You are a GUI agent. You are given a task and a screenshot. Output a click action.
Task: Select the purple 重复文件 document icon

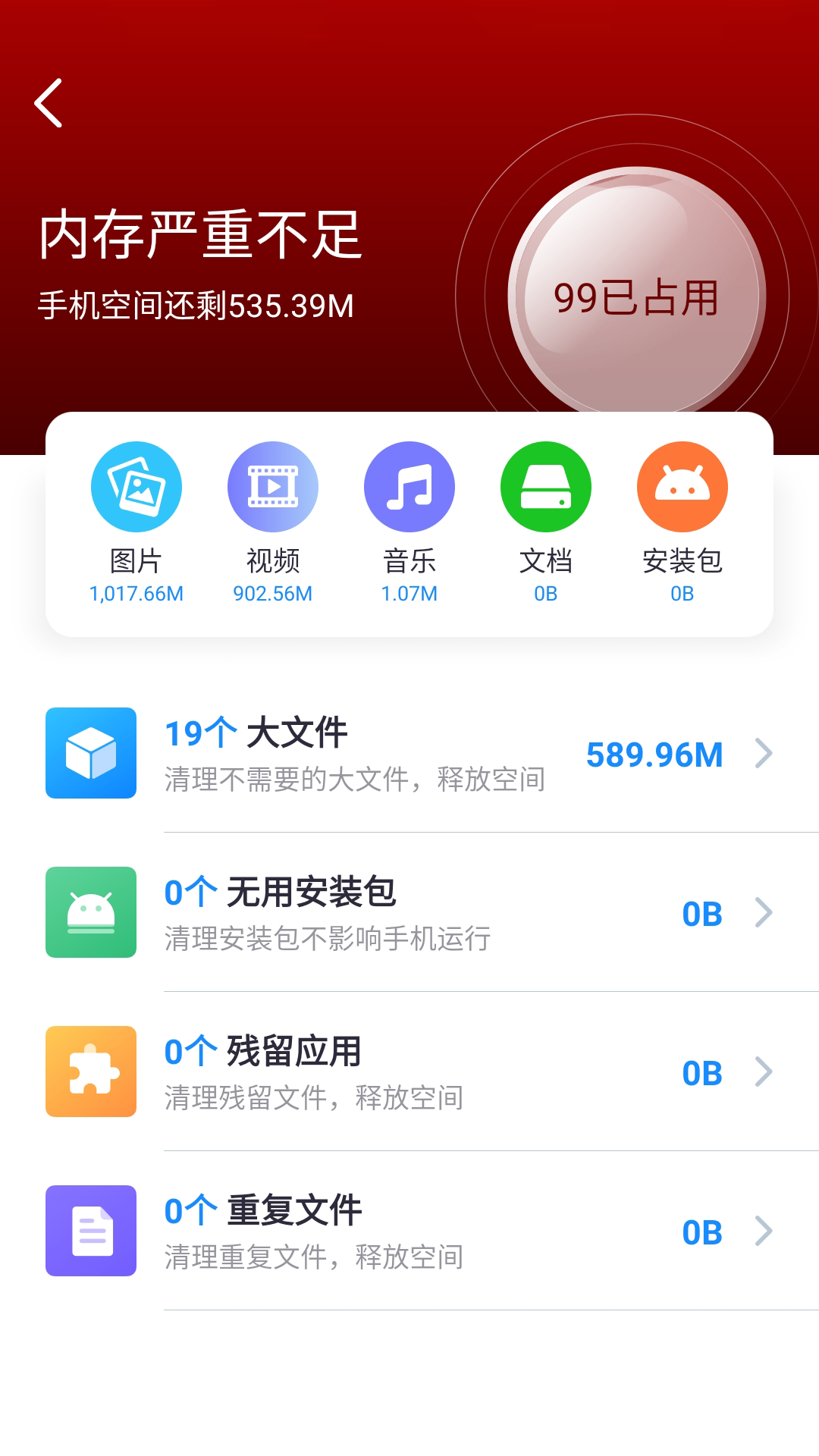90,1232
